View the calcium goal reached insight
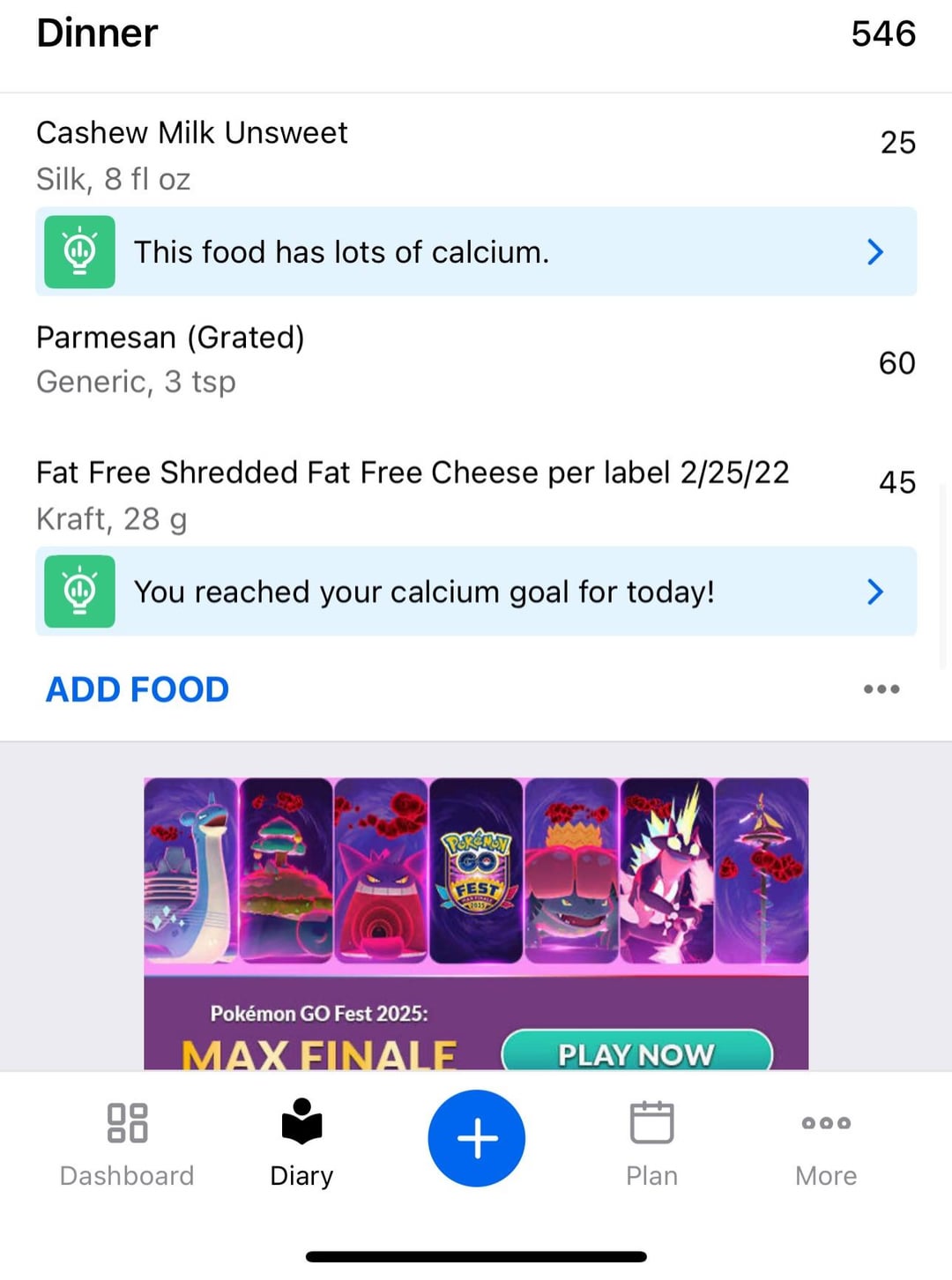Screen dimensions: 952x1280 (x=476, y=592)
